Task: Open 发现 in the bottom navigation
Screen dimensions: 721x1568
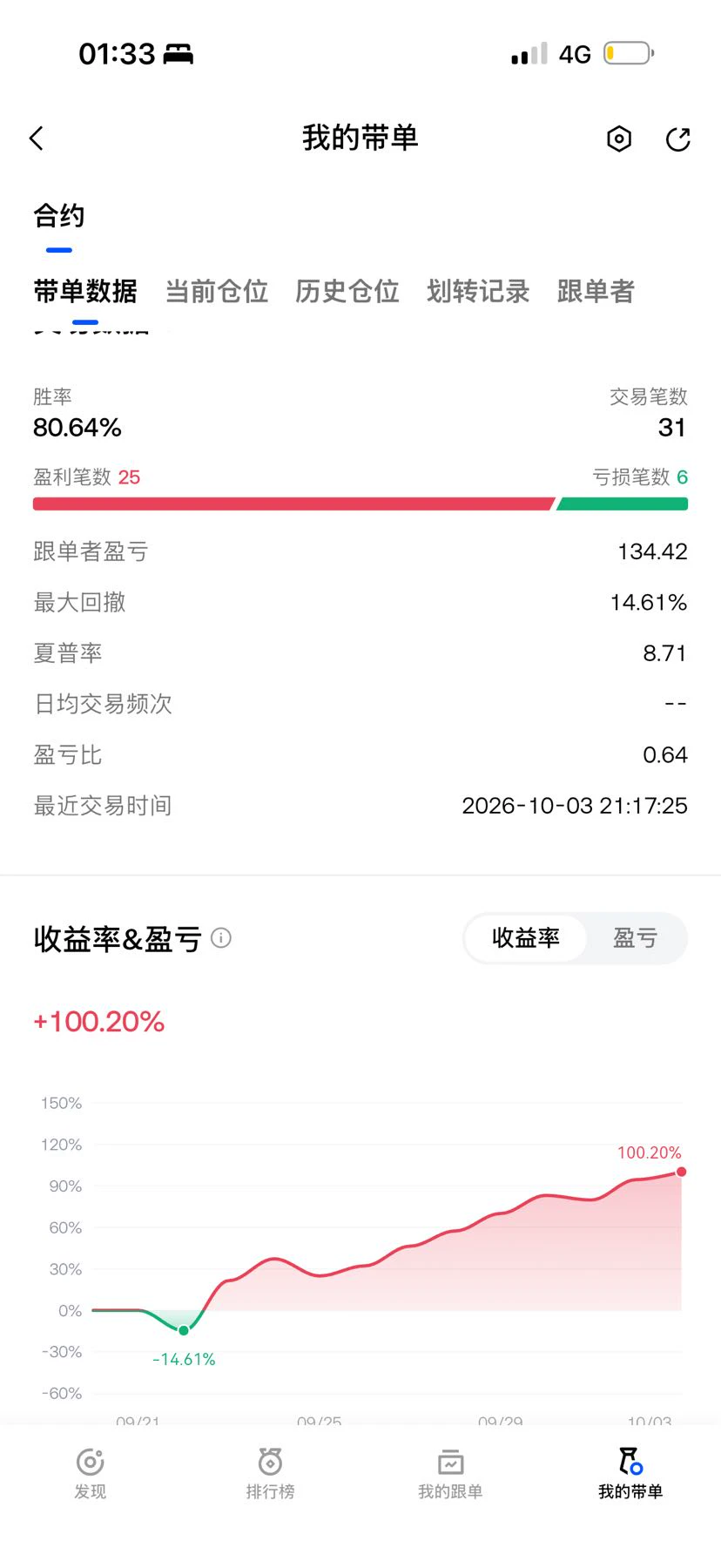Action: coord(90,1473)
